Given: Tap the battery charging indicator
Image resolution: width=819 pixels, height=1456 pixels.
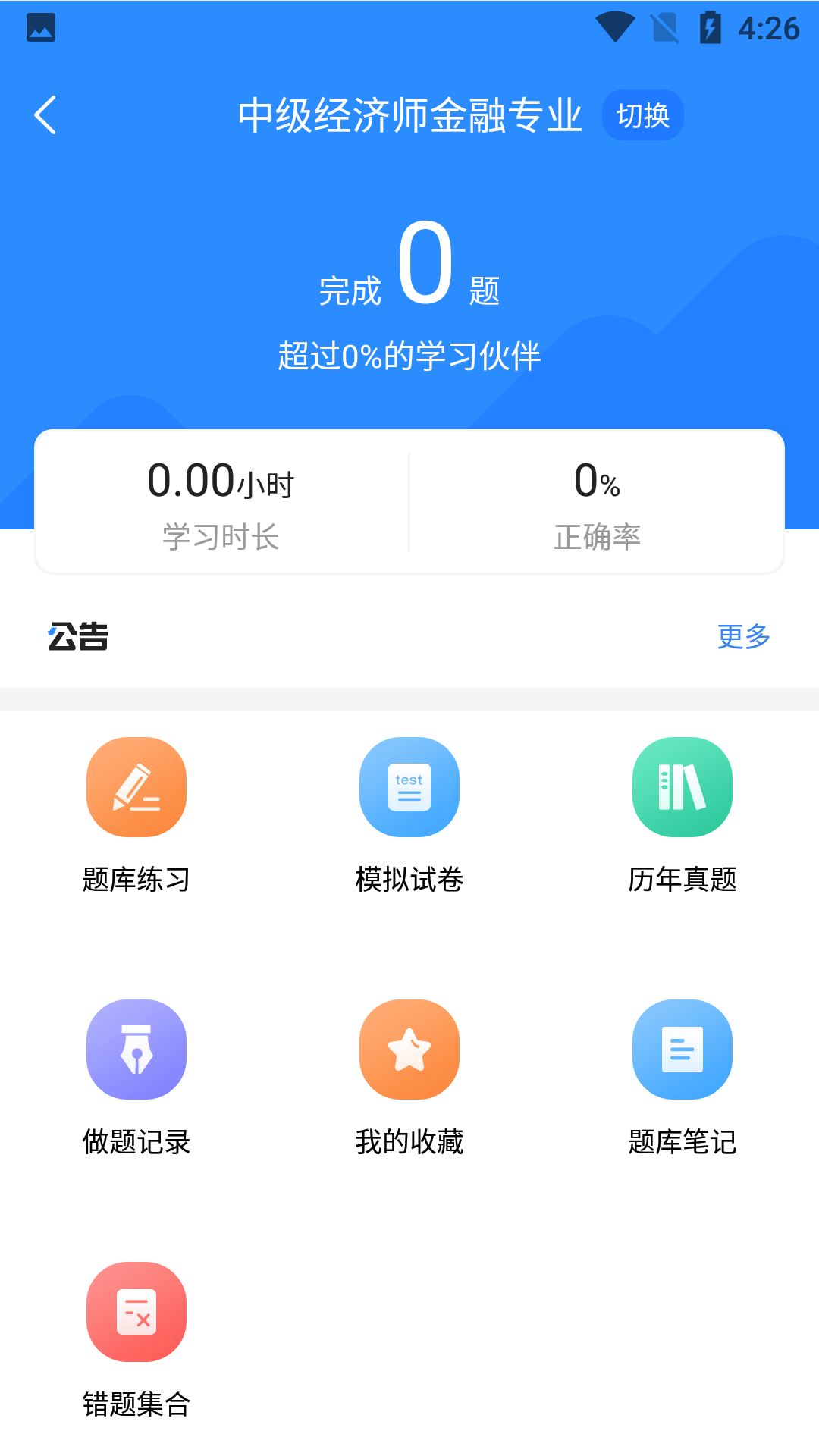Looking at the screenshot, I should 711,27.
